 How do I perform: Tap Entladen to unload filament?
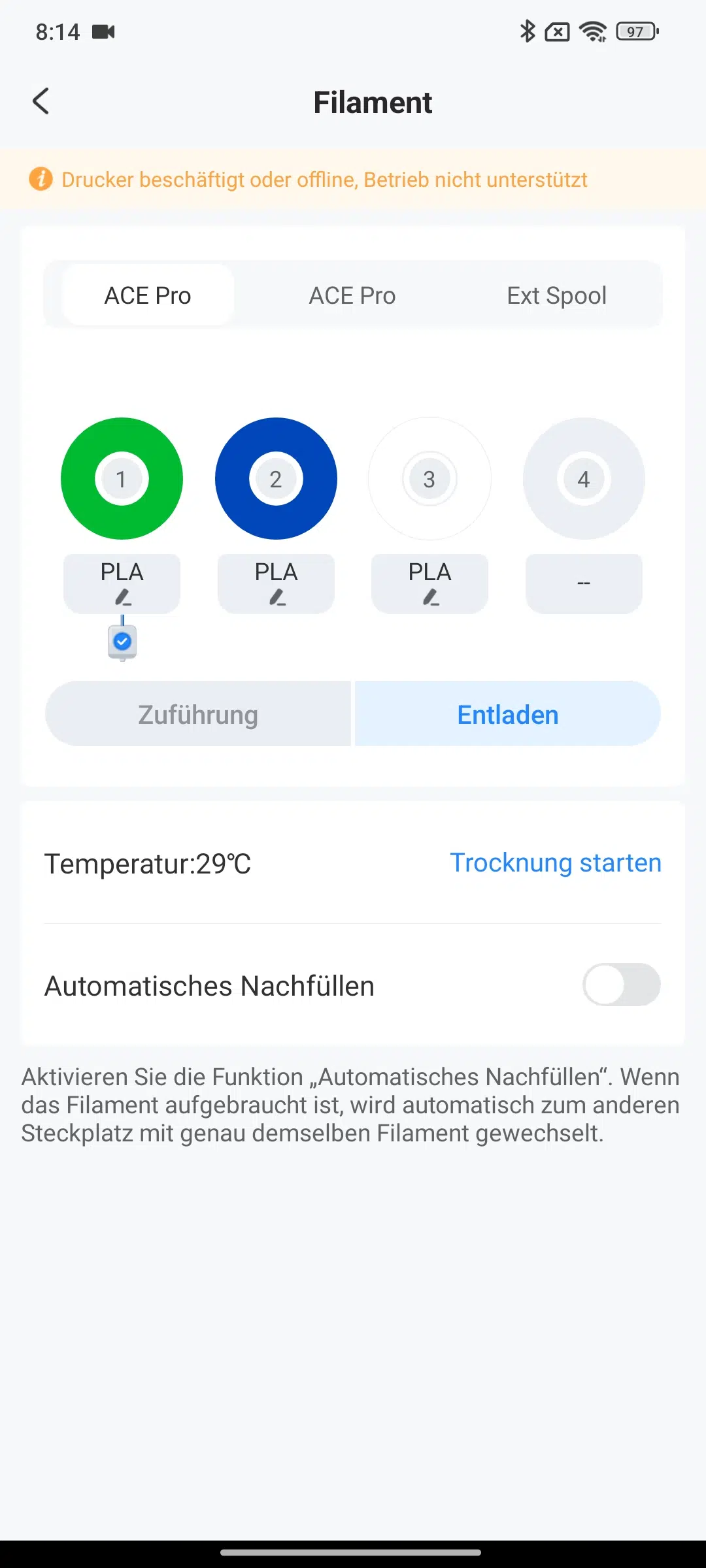coord(508,714)
